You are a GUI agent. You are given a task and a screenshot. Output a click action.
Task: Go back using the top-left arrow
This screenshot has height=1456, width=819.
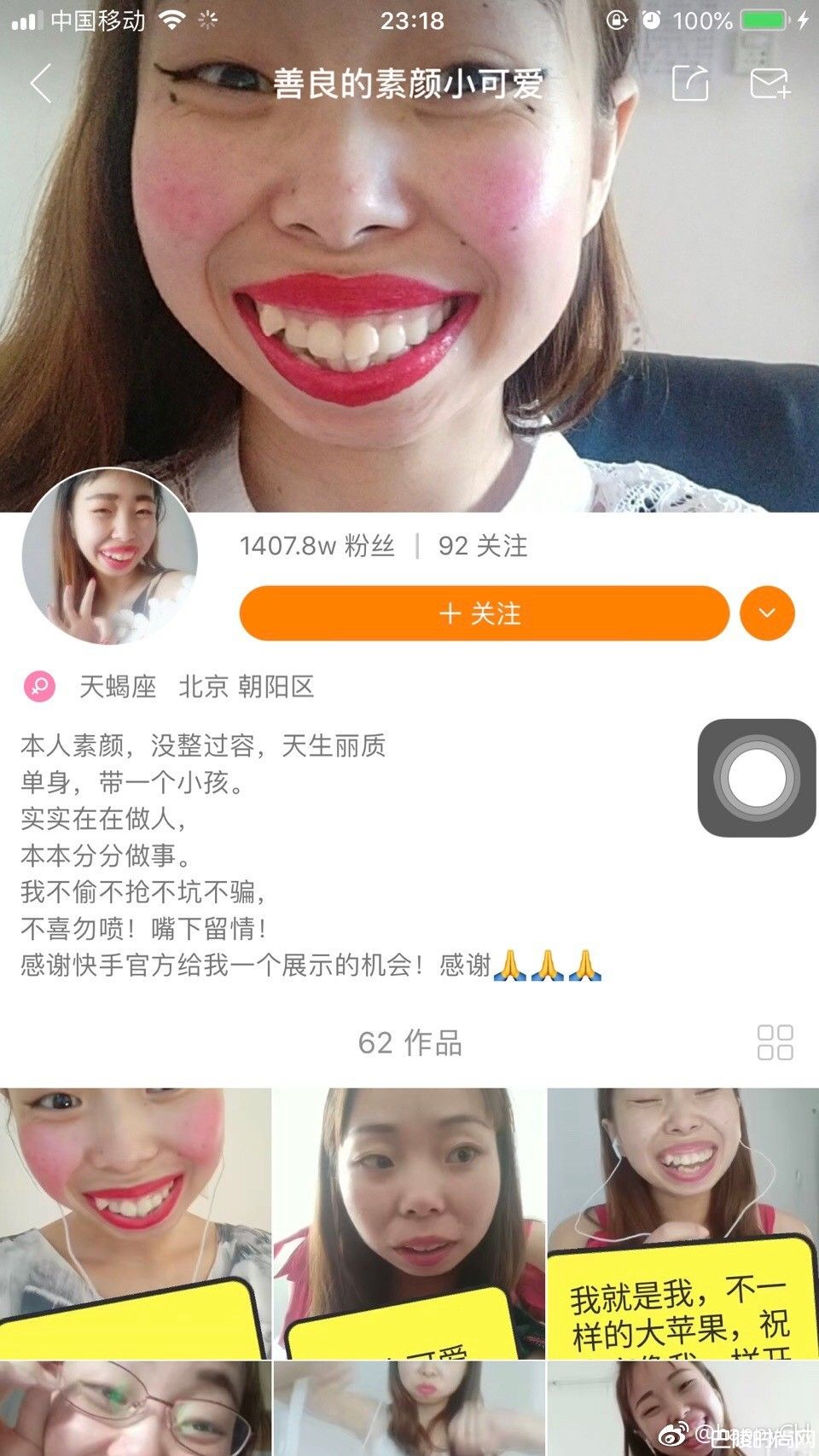pos(41,84)
